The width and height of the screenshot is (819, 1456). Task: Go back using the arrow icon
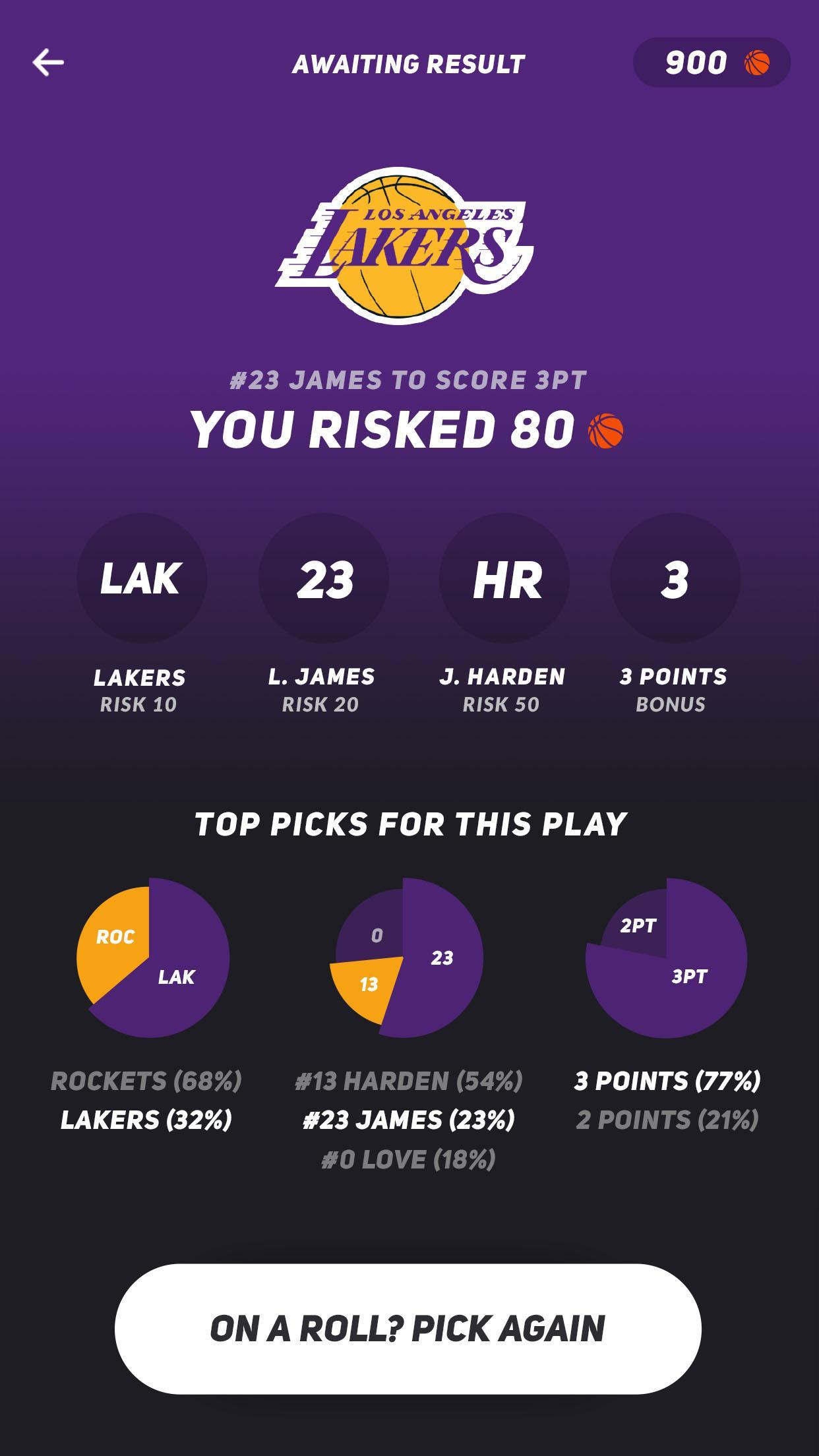[x=48, y=63]
